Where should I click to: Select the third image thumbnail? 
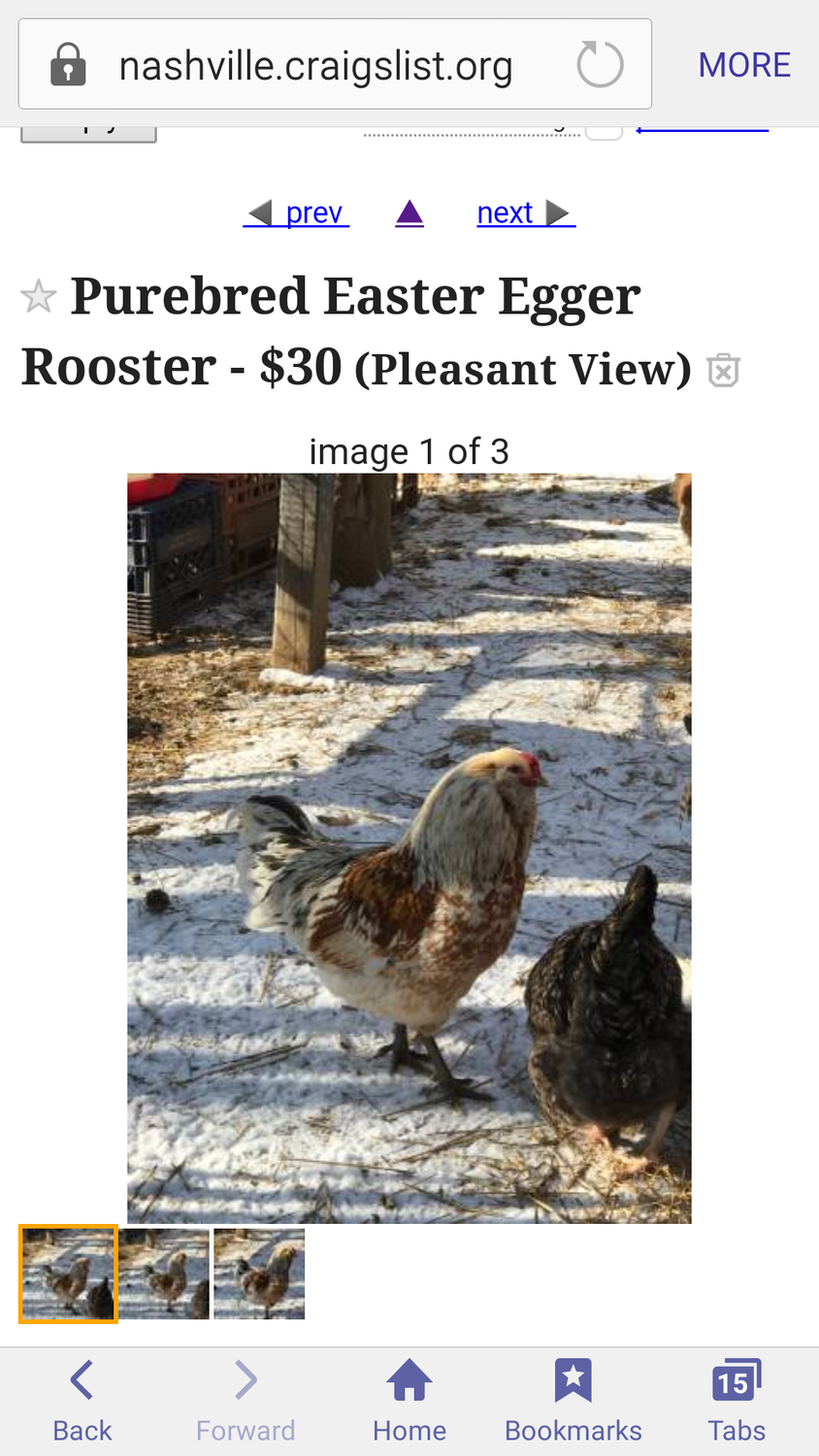click(x=259, y=1274)
